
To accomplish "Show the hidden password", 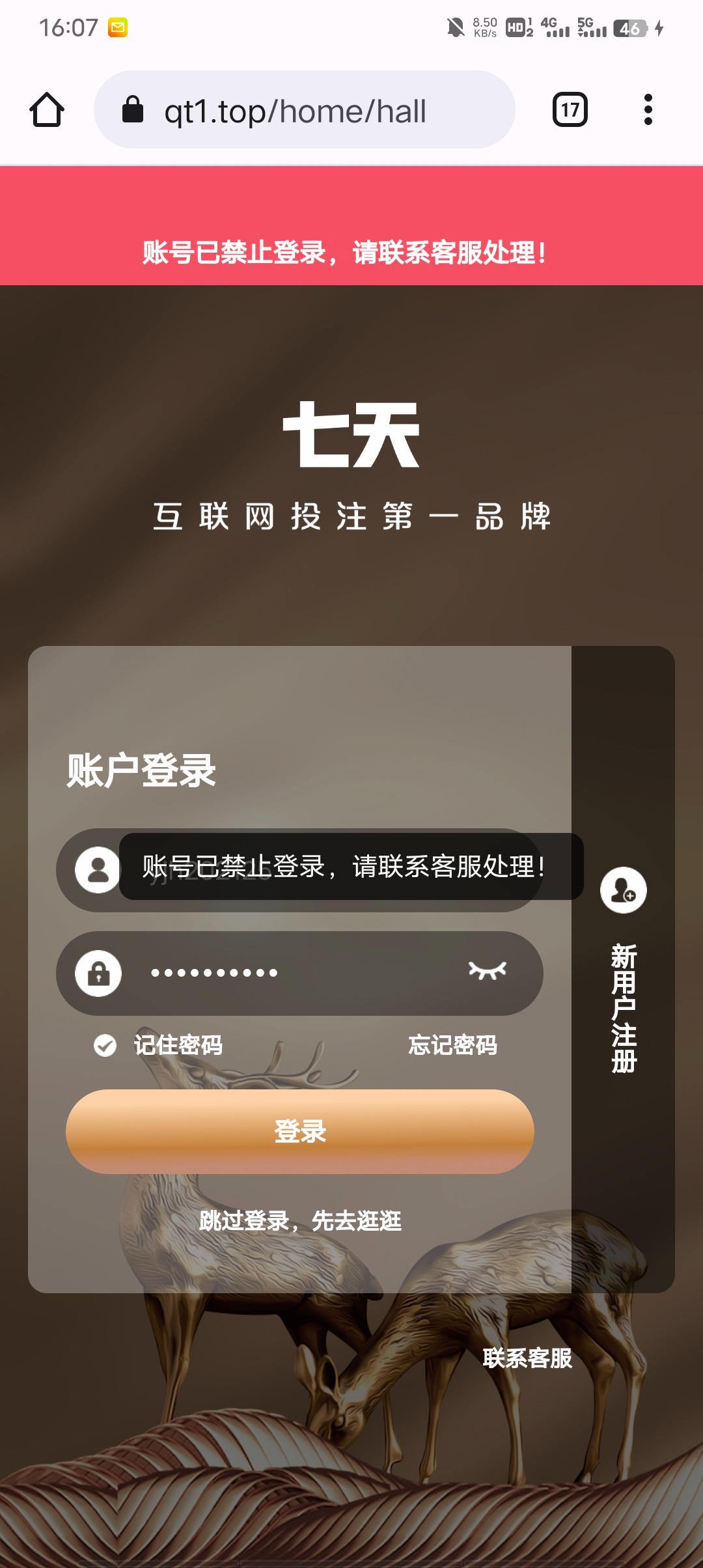I will tap(488, 971).
